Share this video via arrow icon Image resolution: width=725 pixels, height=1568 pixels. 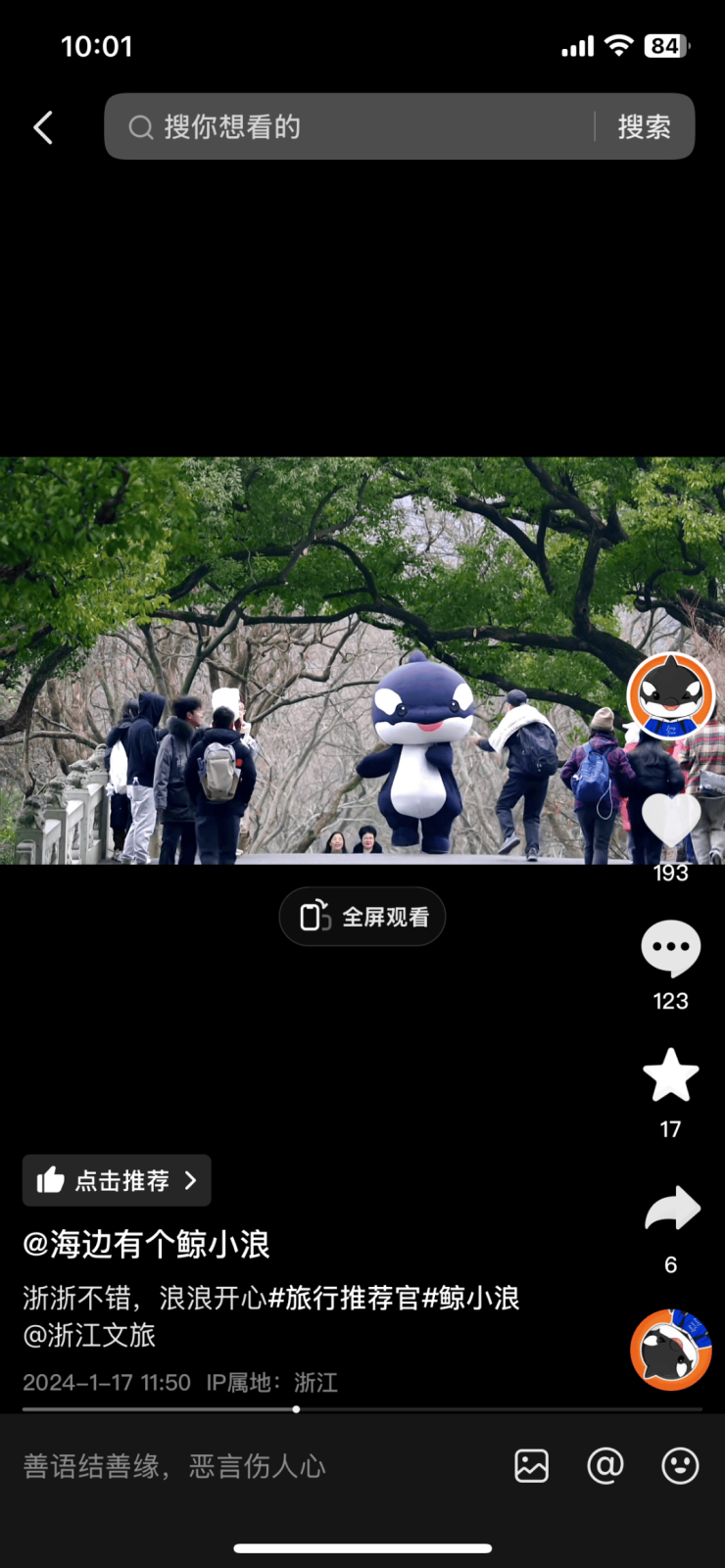pyautogui.click(x=672, y=1209)
